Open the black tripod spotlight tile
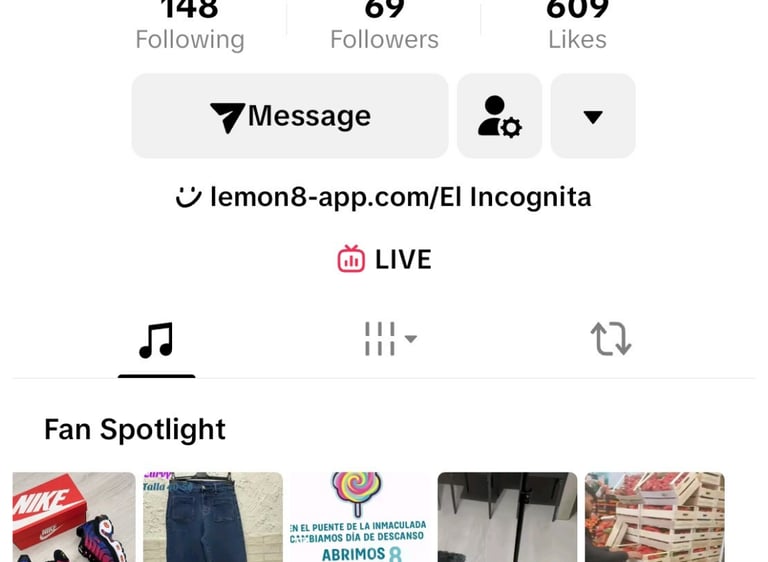Screen dimensions: 768x562 507,517
